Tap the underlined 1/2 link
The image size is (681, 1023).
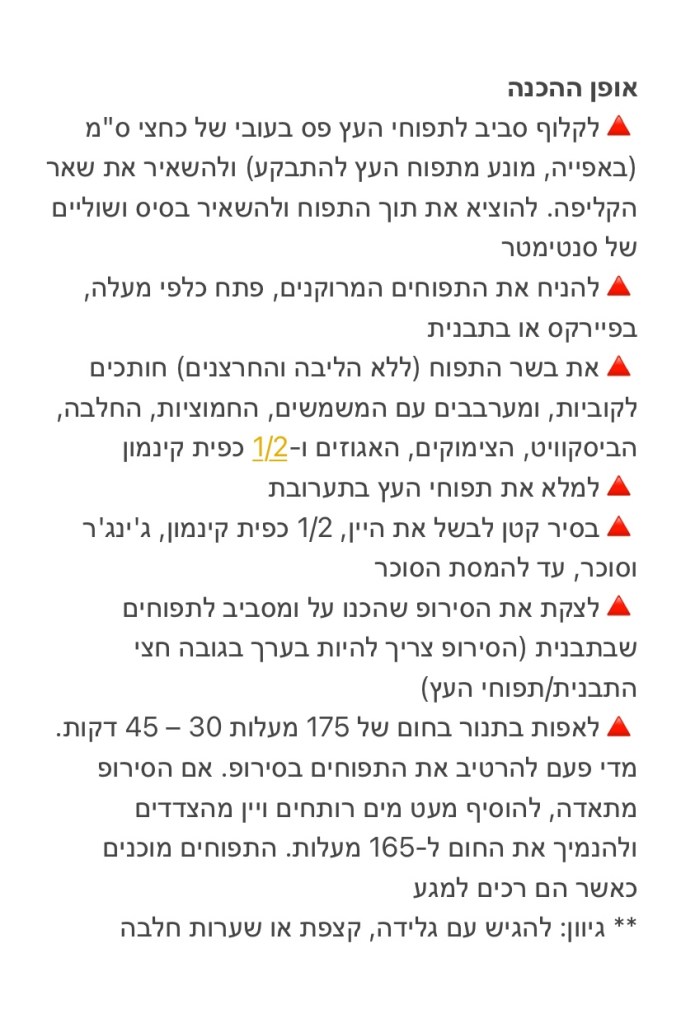coord(269,449)
